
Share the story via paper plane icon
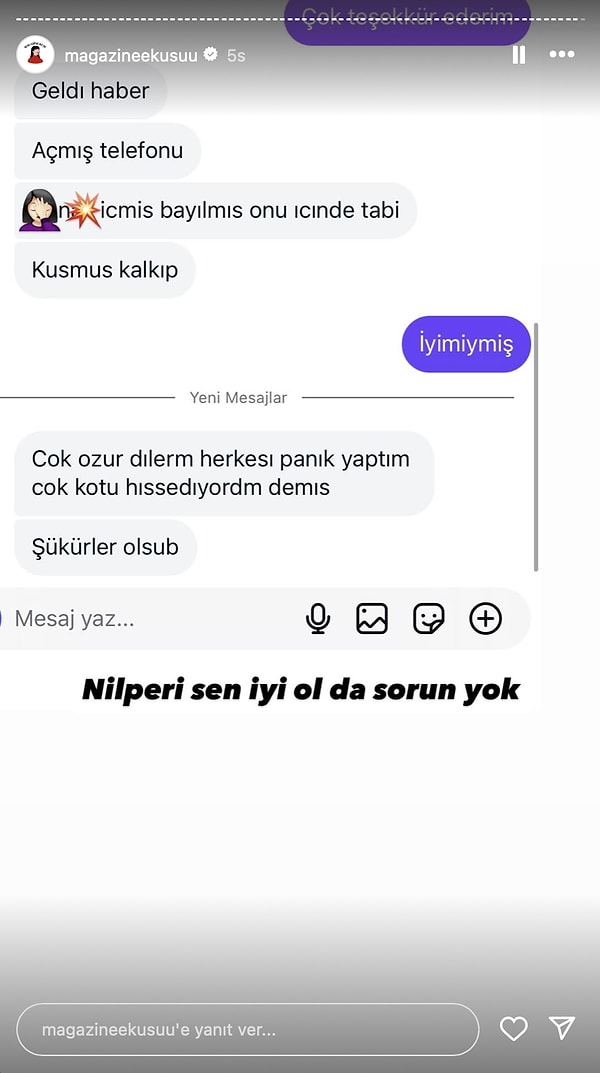(562, 1028)
